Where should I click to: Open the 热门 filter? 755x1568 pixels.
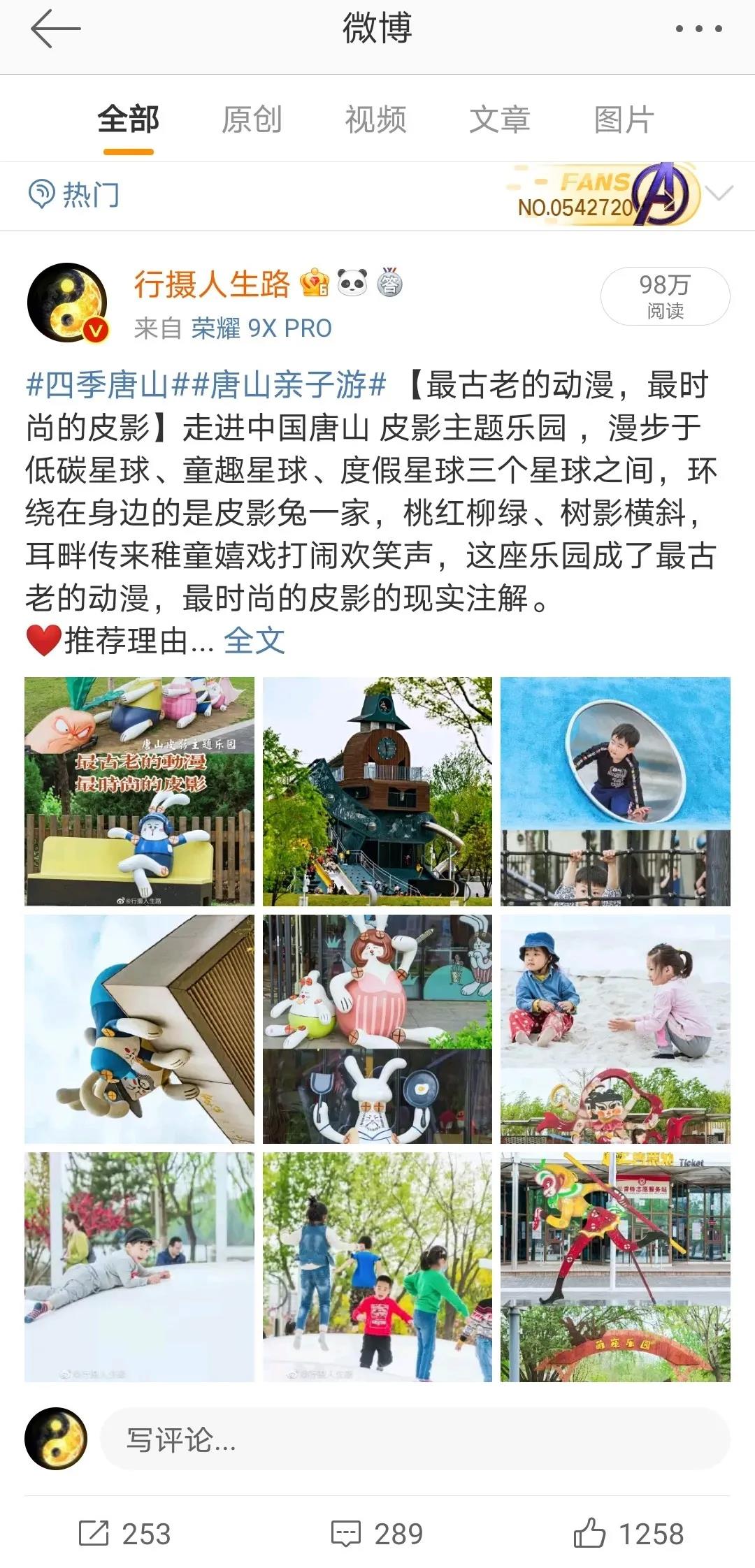pyautogui.click(x=74, y=194)
